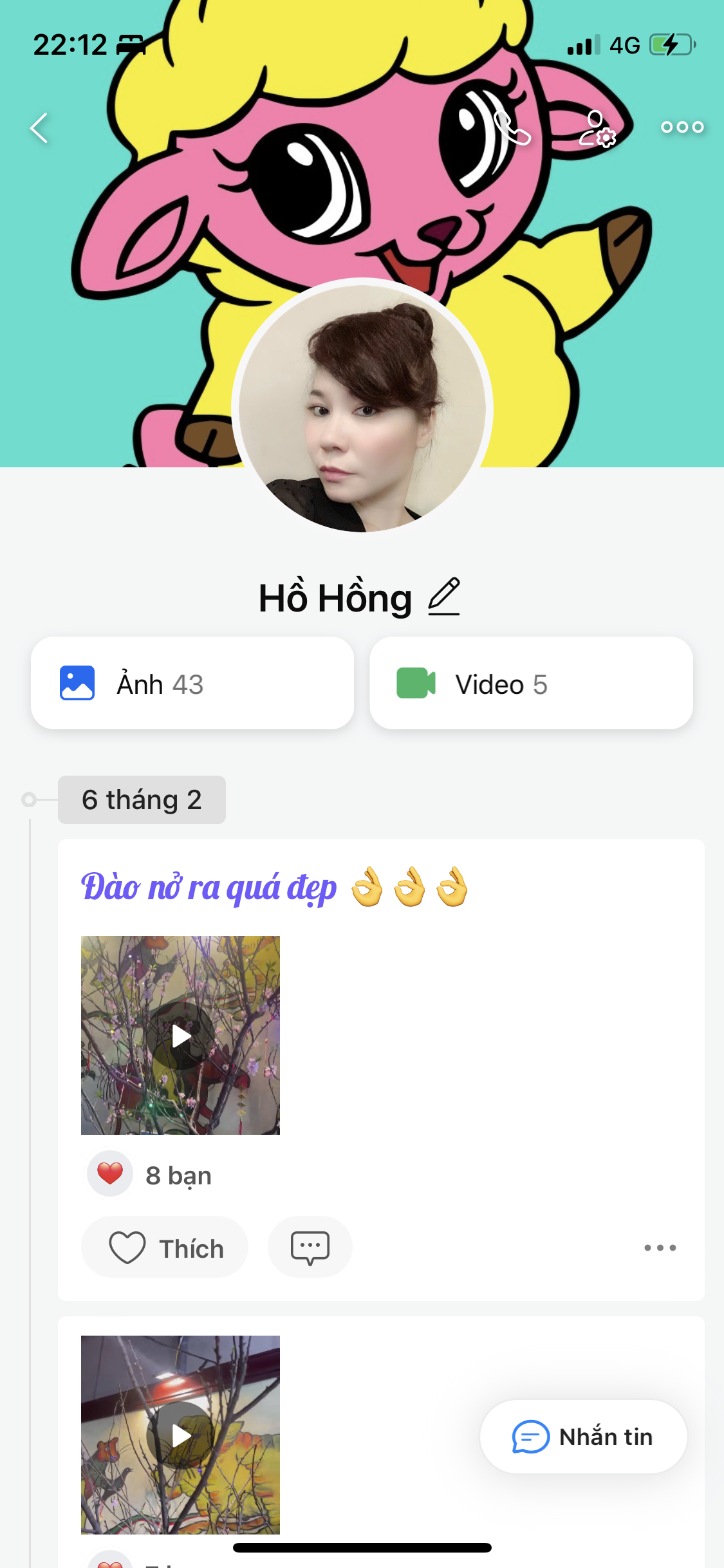Open comments via the speech bubble icon
This screenshot has height=1568, width=724.
[310, 1247]
